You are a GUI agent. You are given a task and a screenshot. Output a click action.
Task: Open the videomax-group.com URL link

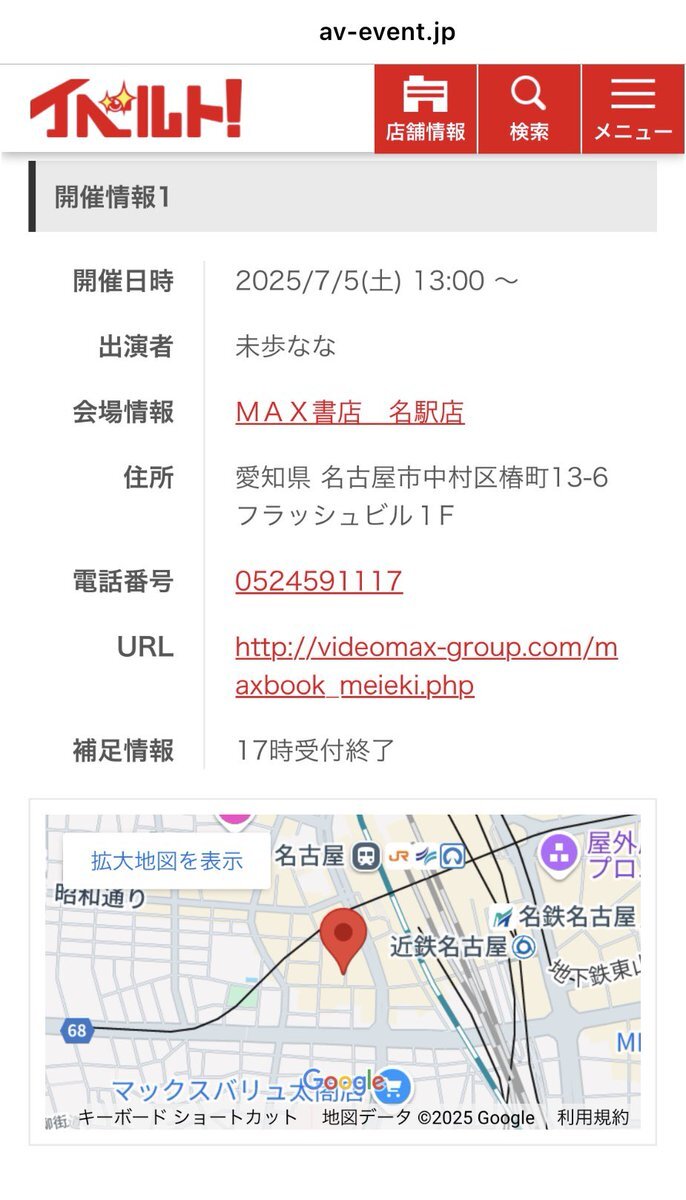click(x=427, y=666)
